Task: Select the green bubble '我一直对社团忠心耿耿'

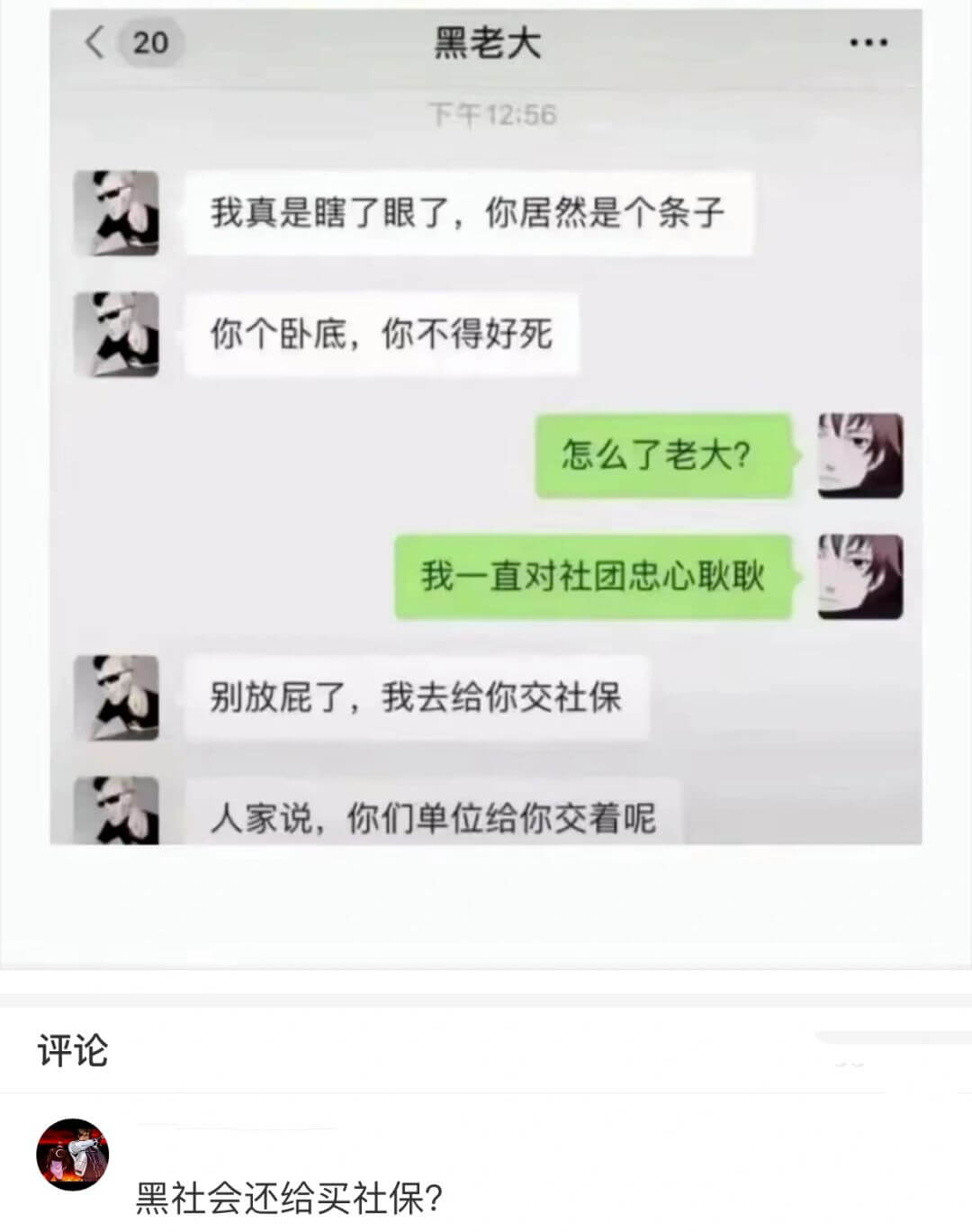Action: 596,580
